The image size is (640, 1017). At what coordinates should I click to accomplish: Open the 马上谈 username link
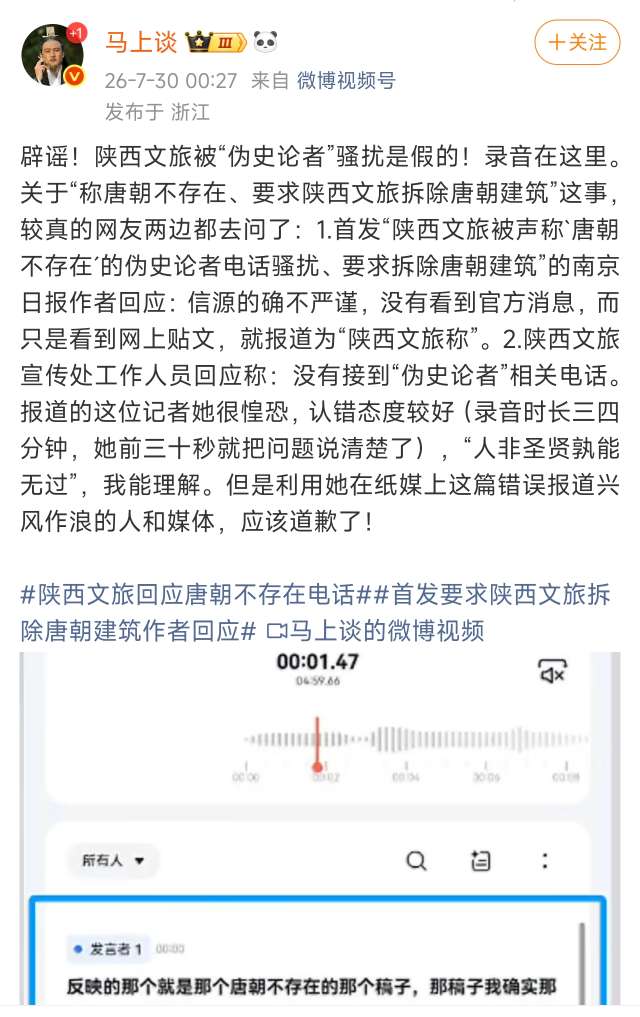coord(141,42)
